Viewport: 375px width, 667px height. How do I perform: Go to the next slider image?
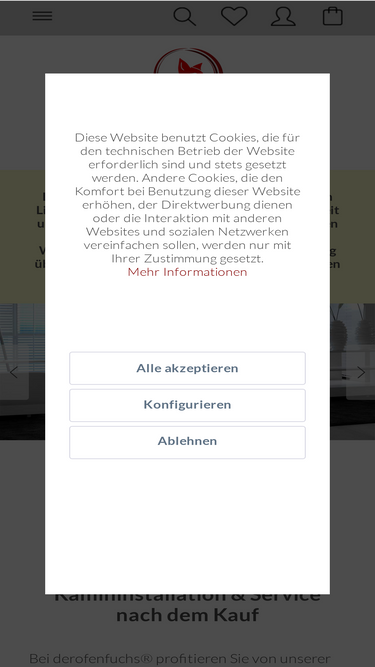[x=361, y=373]
